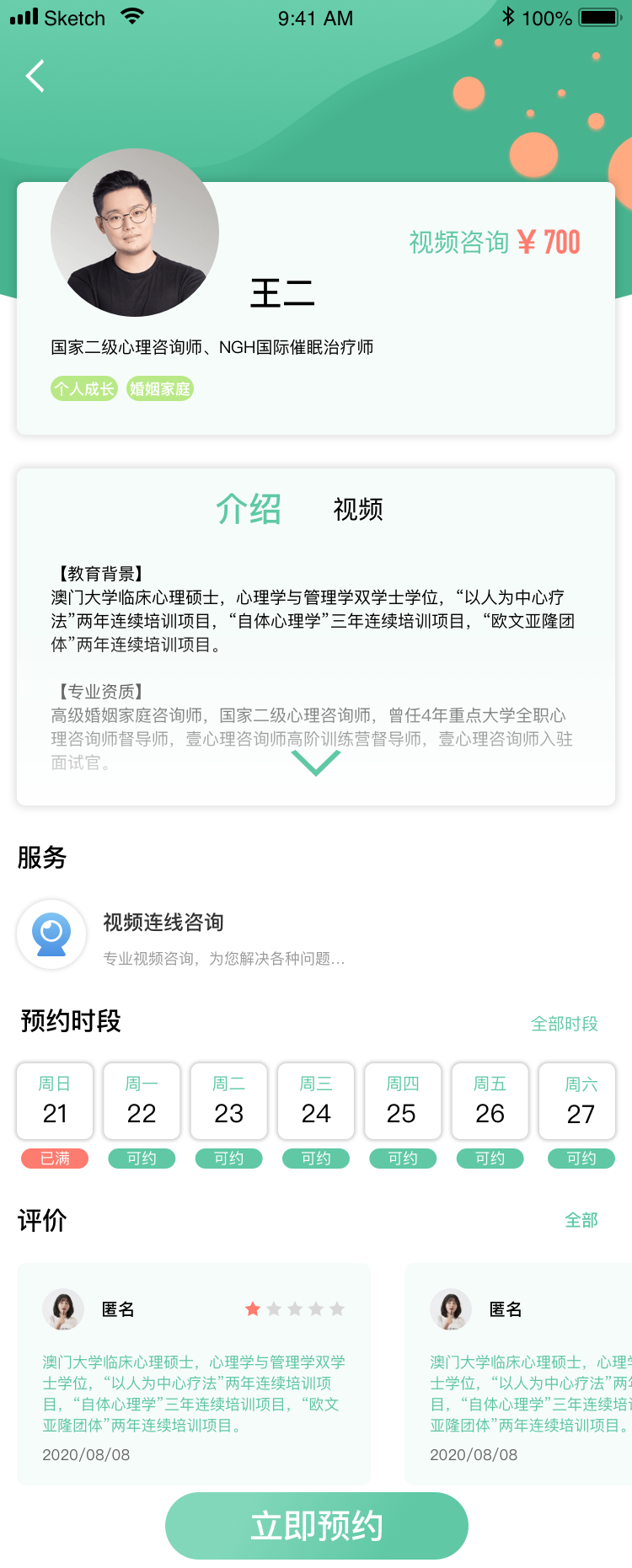
Task: Tap 立即预约 to book now
Action: [316, 1526]
